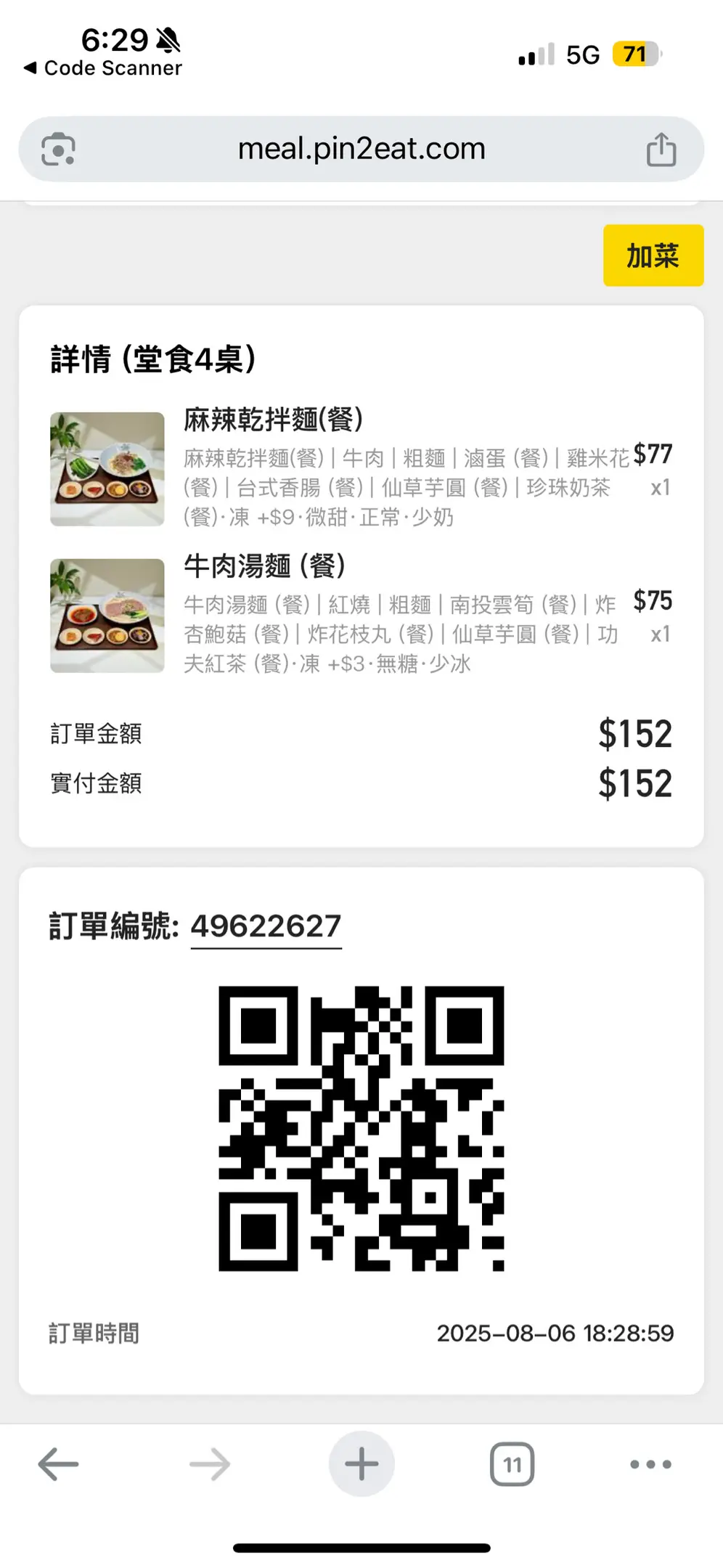
Task: Open a new browser tab
Action: point(361,1464)
